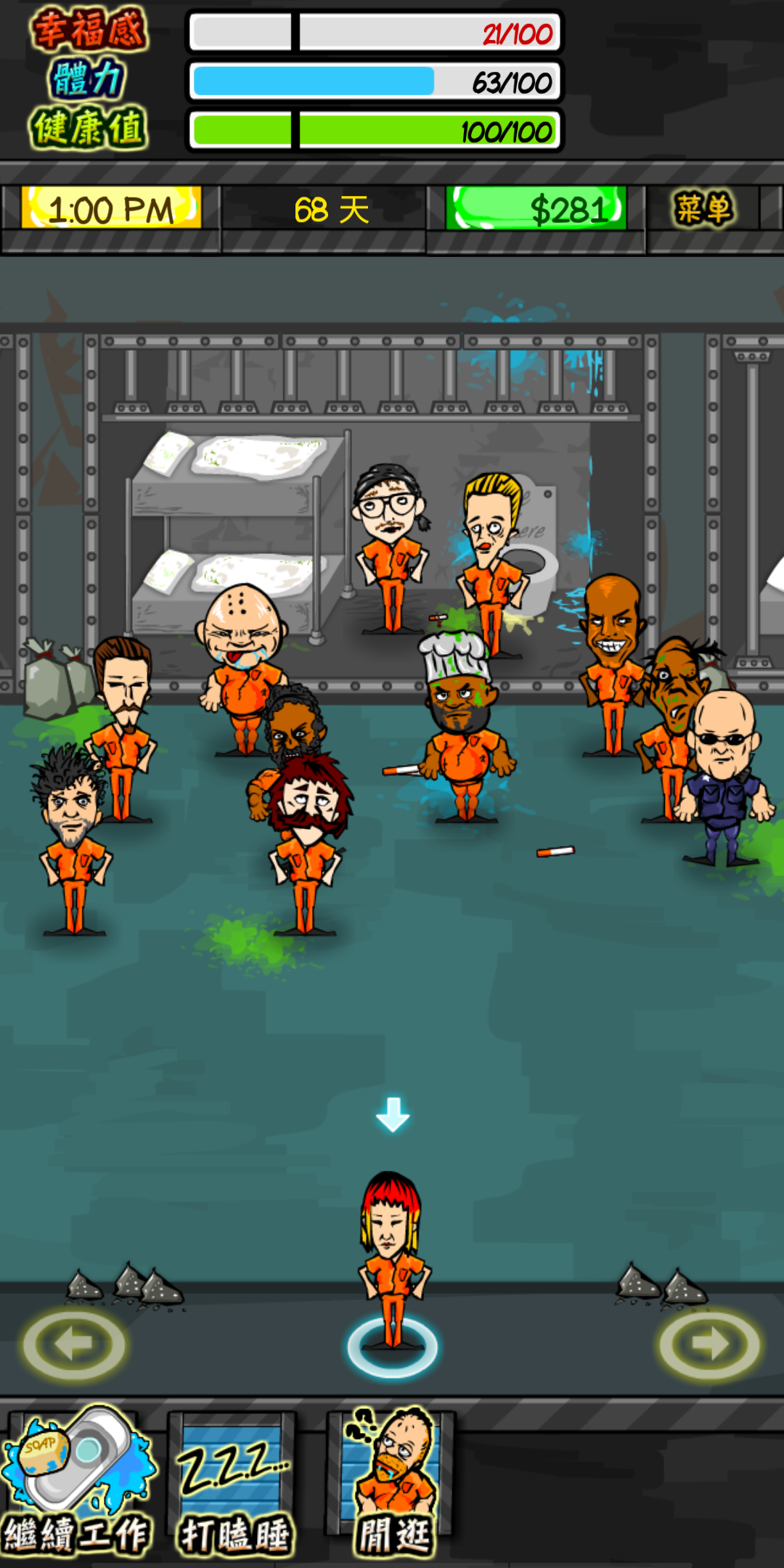Choose 打瞌睡 to take a nap
784x1568 pixels.
coord(234,1481)
